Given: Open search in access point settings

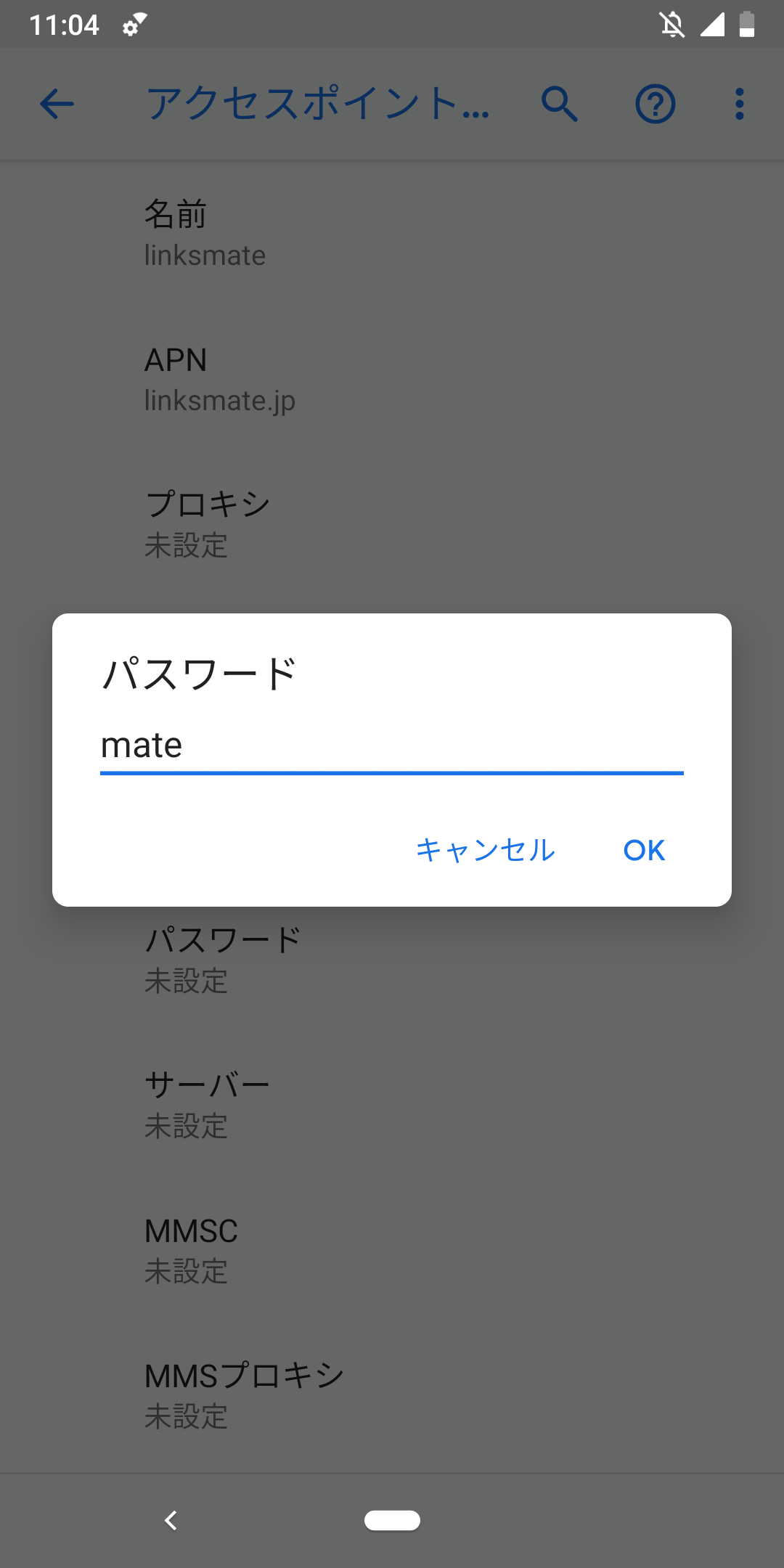Looking at the screenshot, I should coord(559,104).
